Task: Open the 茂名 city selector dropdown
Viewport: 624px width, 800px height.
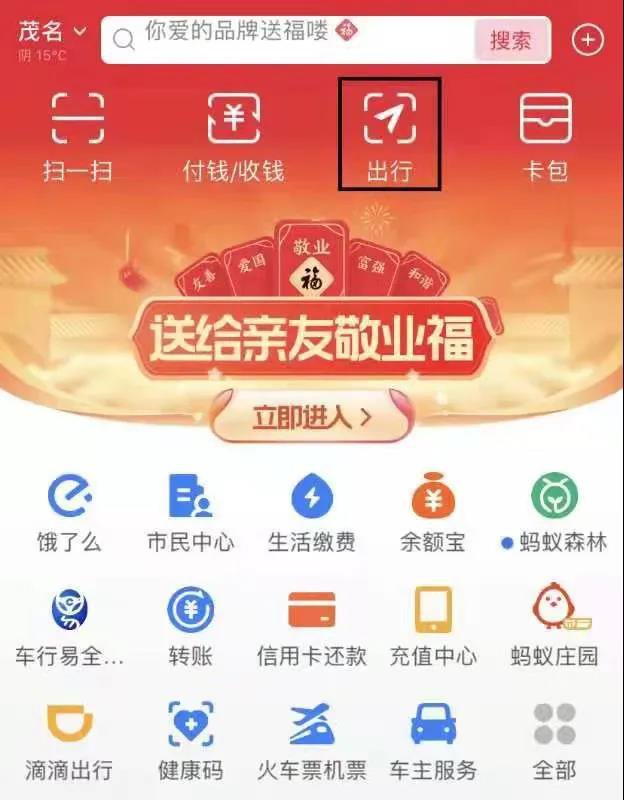Action: click(x=52, y=32)
